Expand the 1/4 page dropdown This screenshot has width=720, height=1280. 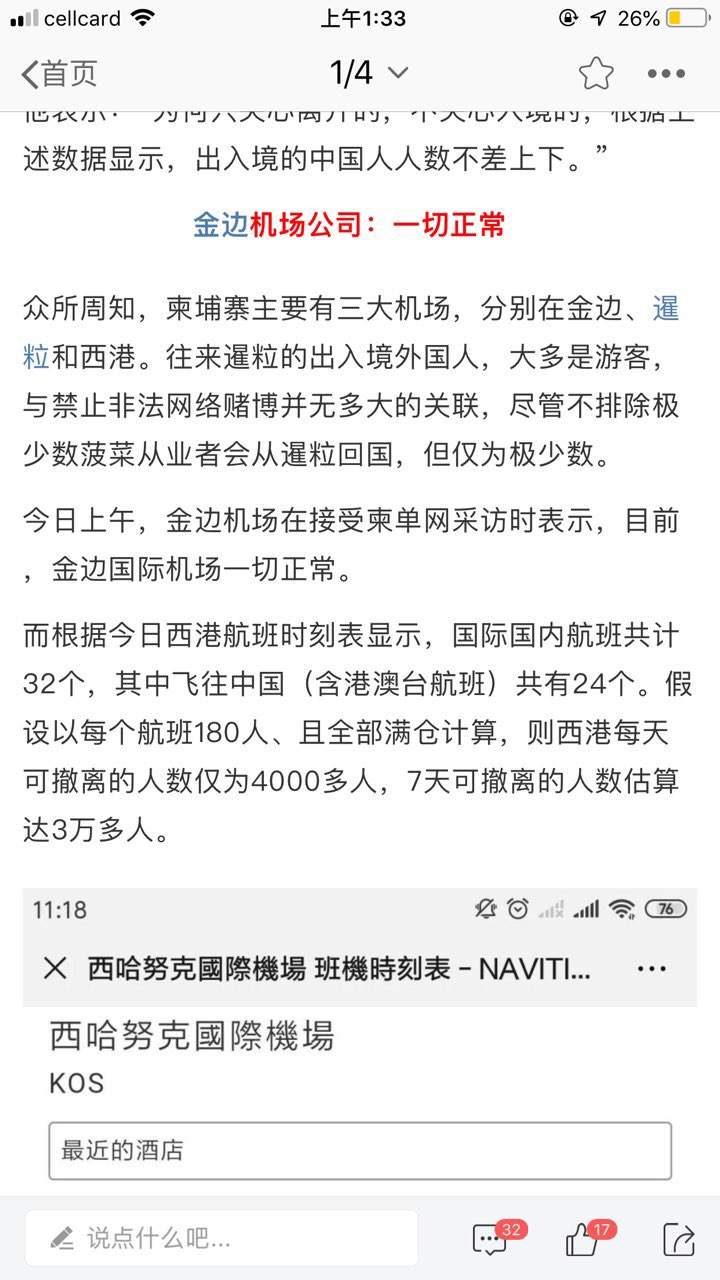(x=369, y=73)
